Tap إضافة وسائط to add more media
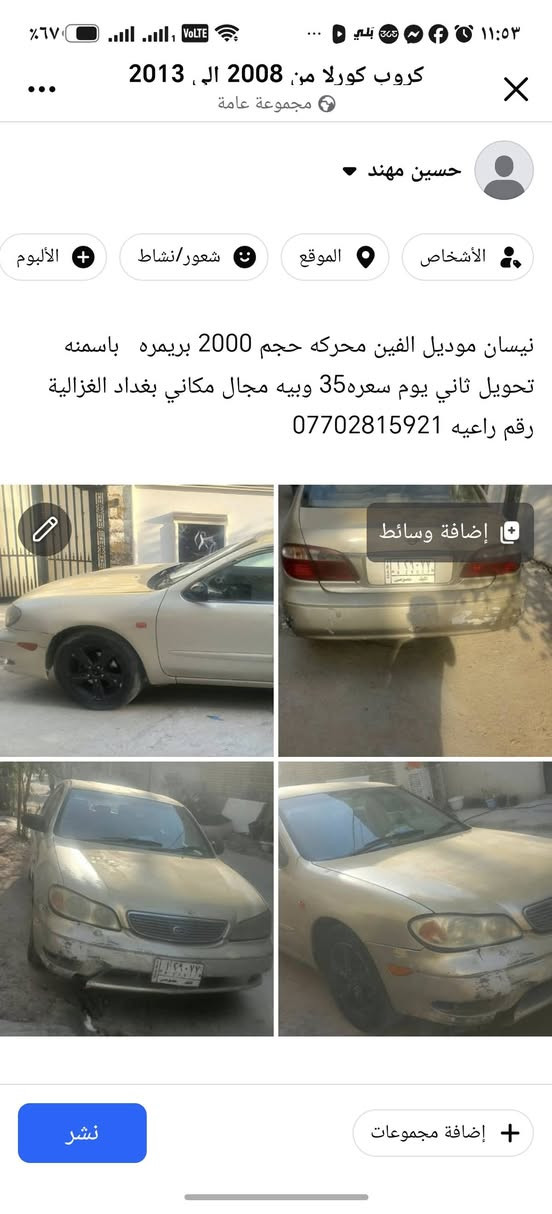 pyautogui.click(x=450, y=532)
